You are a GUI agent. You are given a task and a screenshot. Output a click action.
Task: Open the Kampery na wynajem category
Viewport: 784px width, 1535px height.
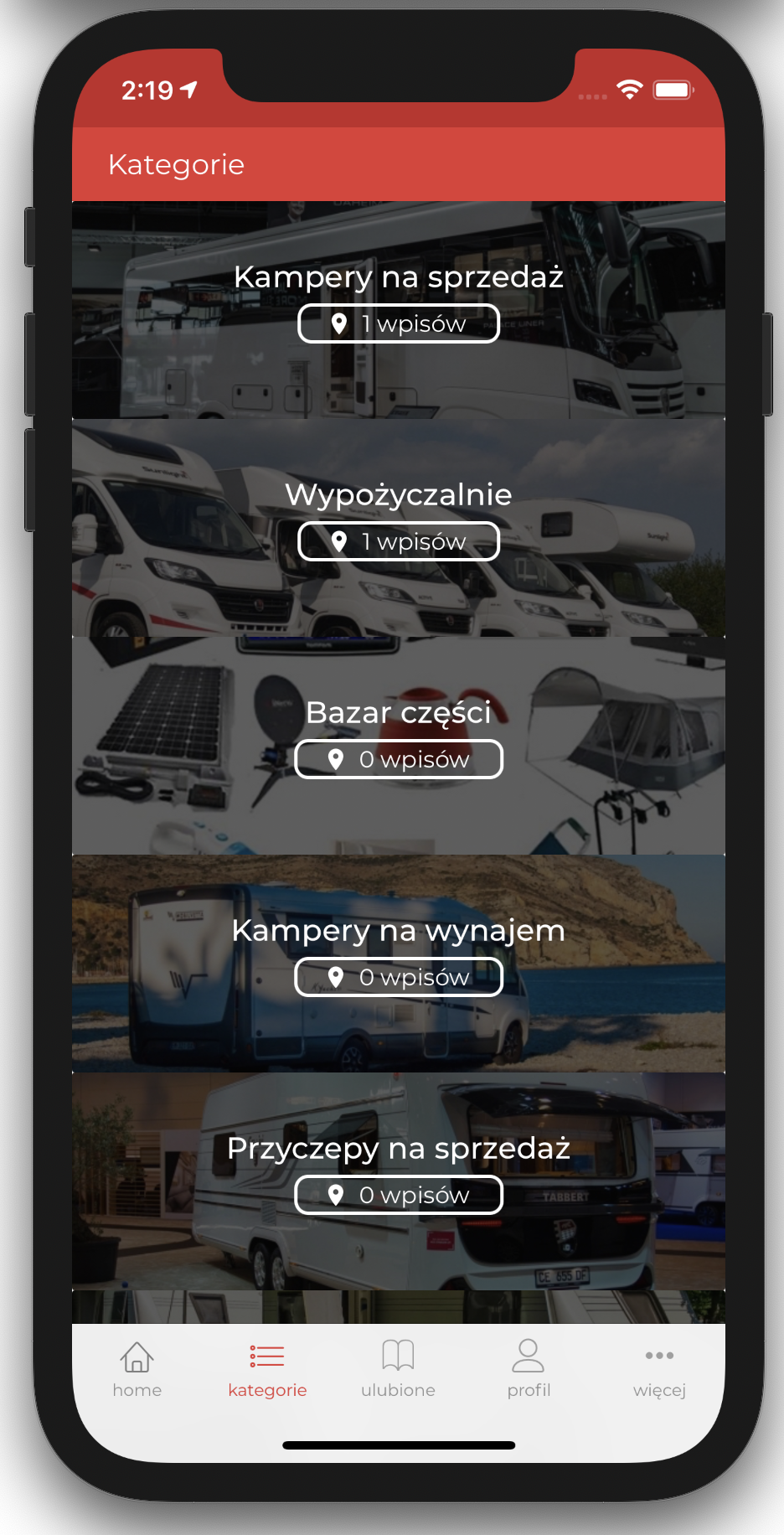[398, 962]
